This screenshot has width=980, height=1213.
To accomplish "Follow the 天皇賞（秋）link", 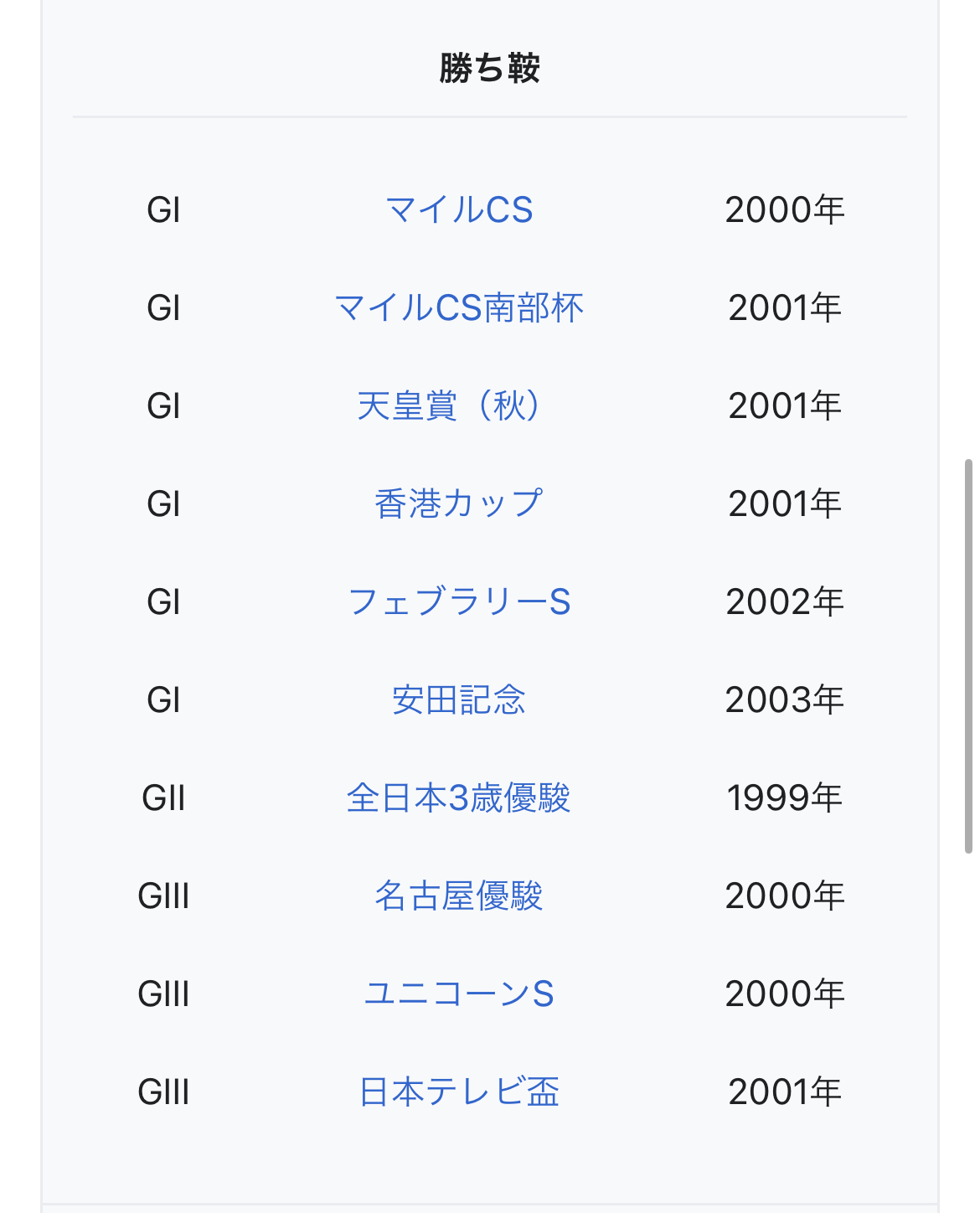I will [x=452, y=405].
